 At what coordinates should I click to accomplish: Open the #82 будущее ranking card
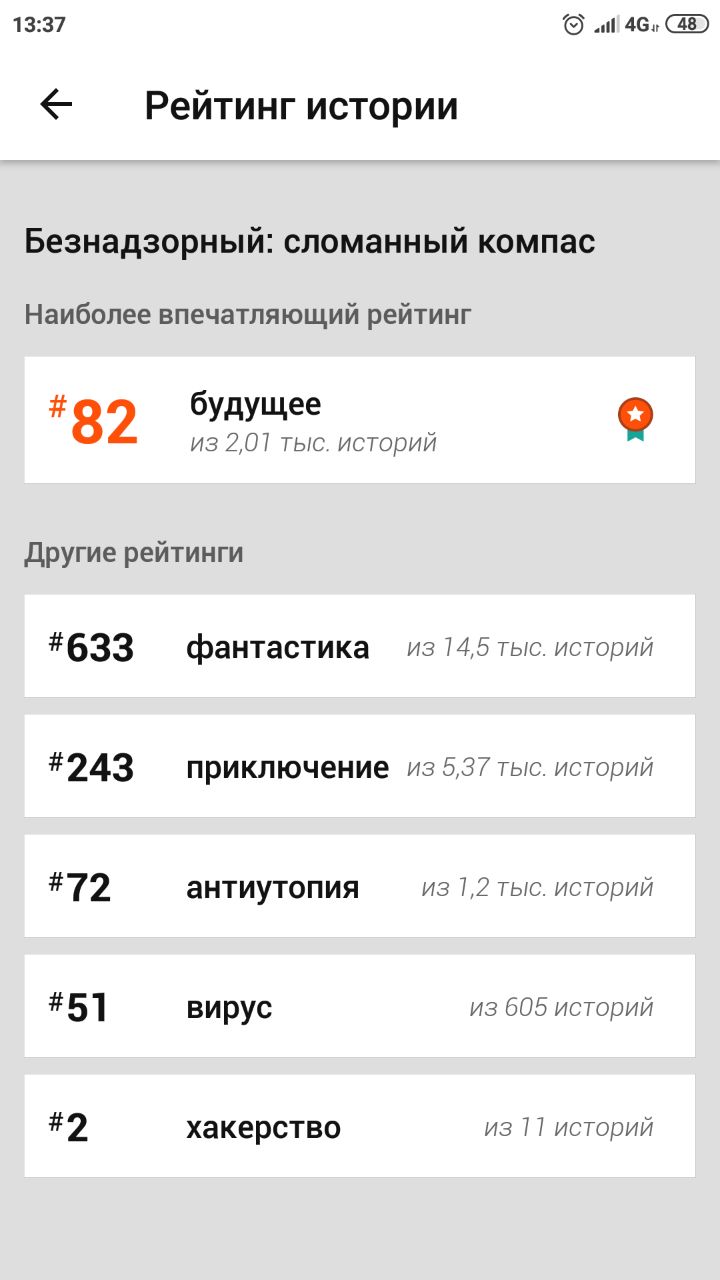point(360,420)
